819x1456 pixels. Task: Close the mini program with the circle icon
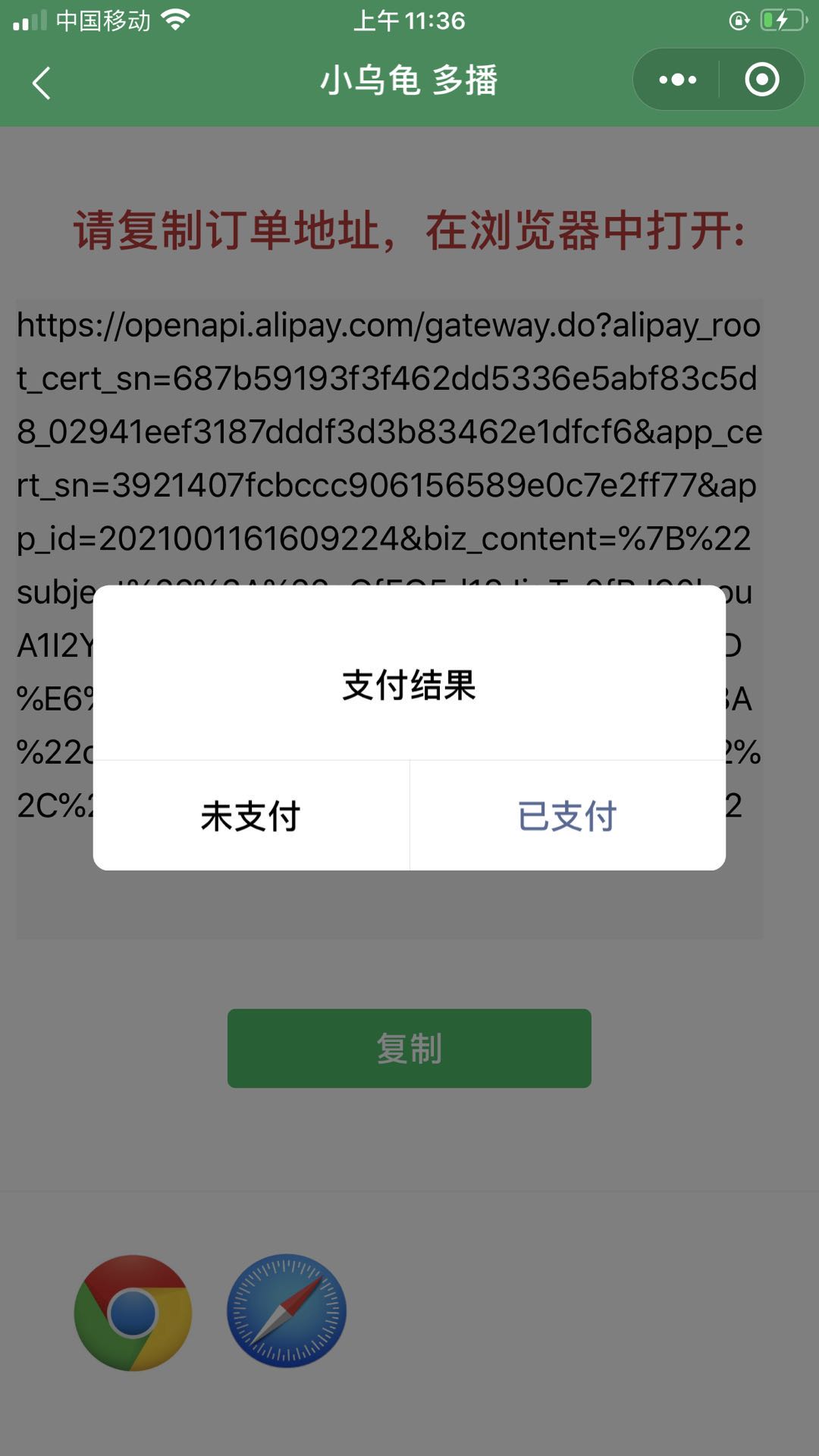point(762,80)
